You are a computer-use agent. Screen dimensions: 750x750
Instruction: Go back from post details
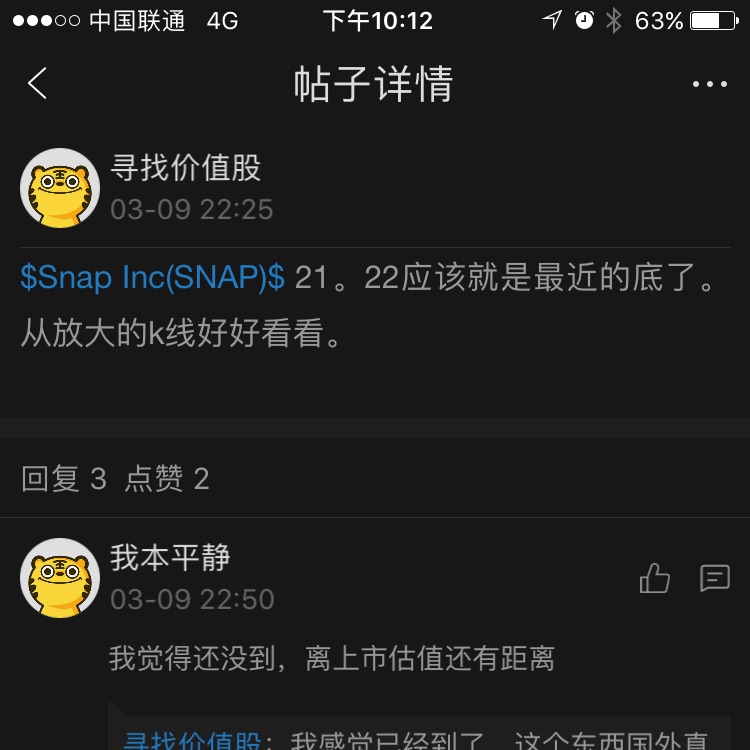tap(38, 84)
